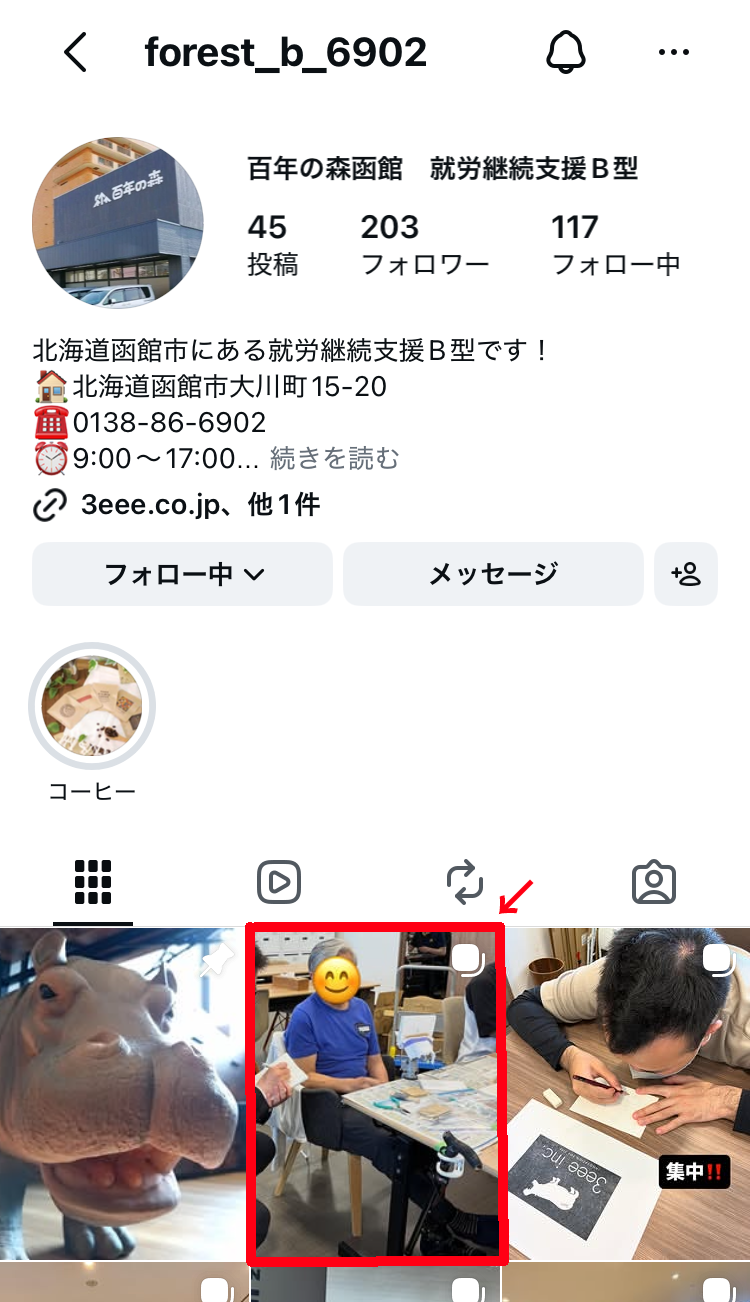Tap the フォロー中 dropdown button
This screenshot has height=1302, width=750.
click(x=182, y=574)
